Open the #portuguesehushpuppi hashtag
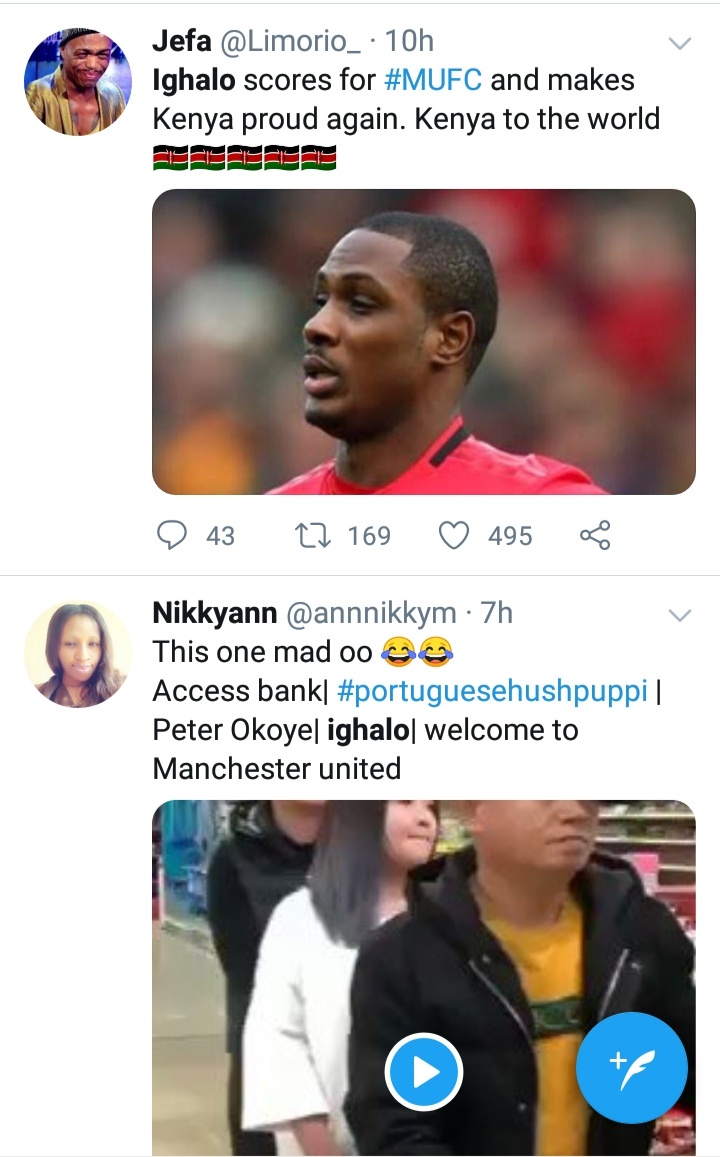 click(x=492, y=691)
